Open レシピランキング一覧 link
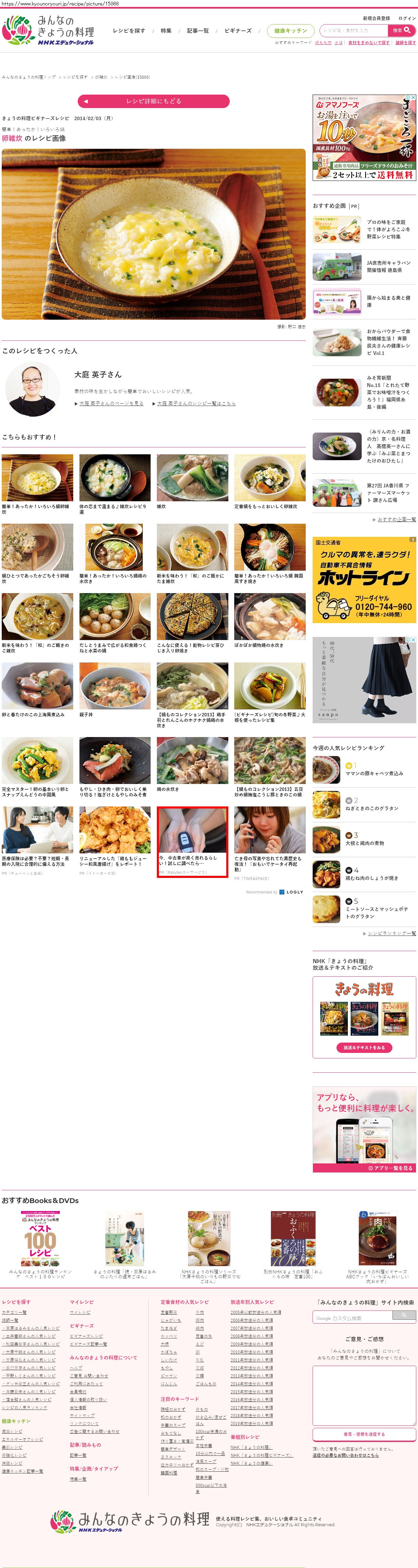Viewport: 418px width, 1568px height. coord(391,933)
